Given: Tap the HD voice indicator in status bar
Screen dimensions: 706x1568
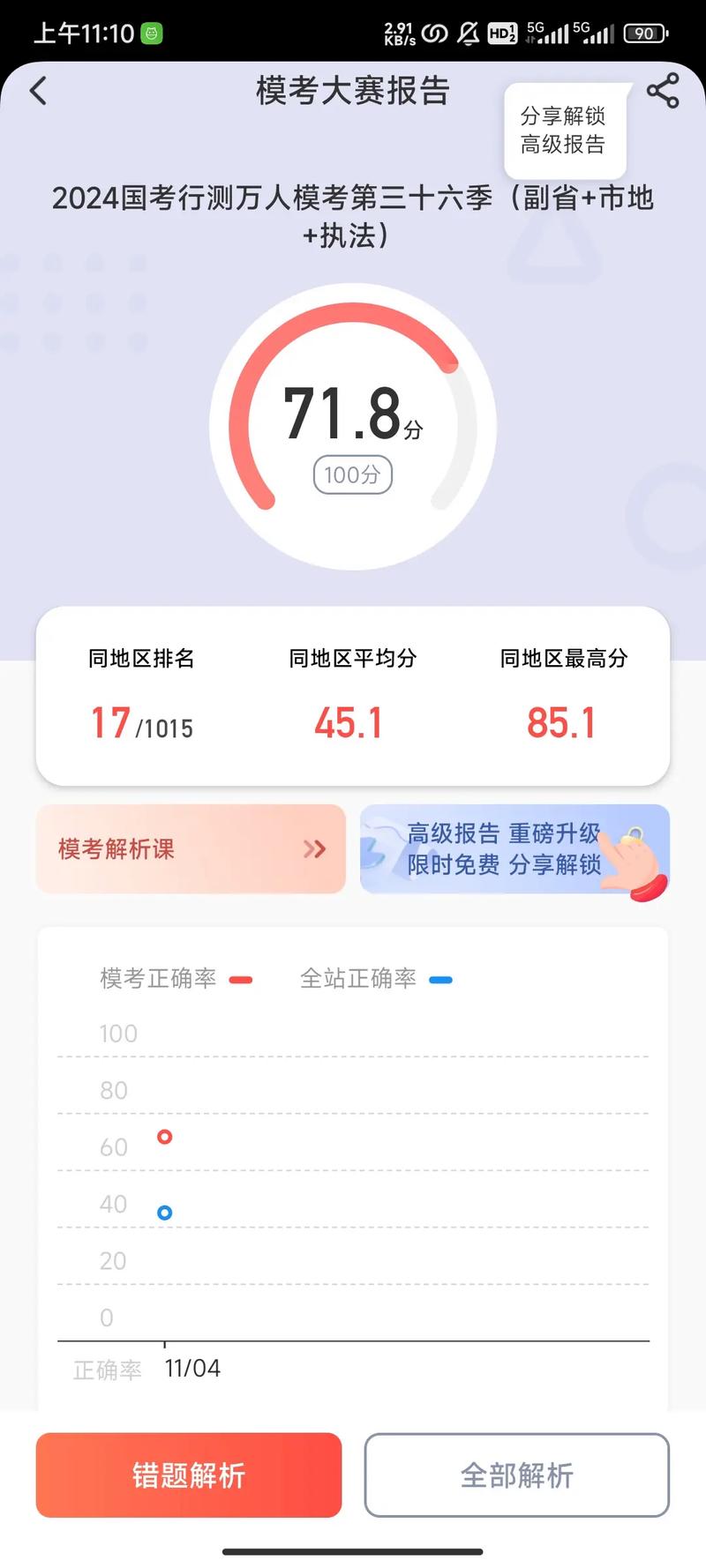Looking at the screenshot, I should click(x=502, y=34).
